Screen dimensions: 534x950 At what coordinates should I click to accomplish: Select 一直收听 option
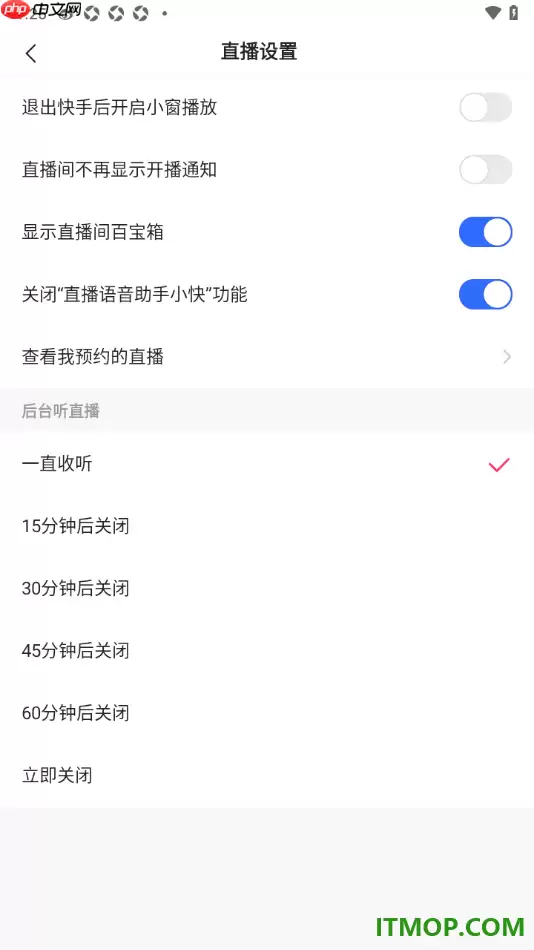[x=267, y=464]
